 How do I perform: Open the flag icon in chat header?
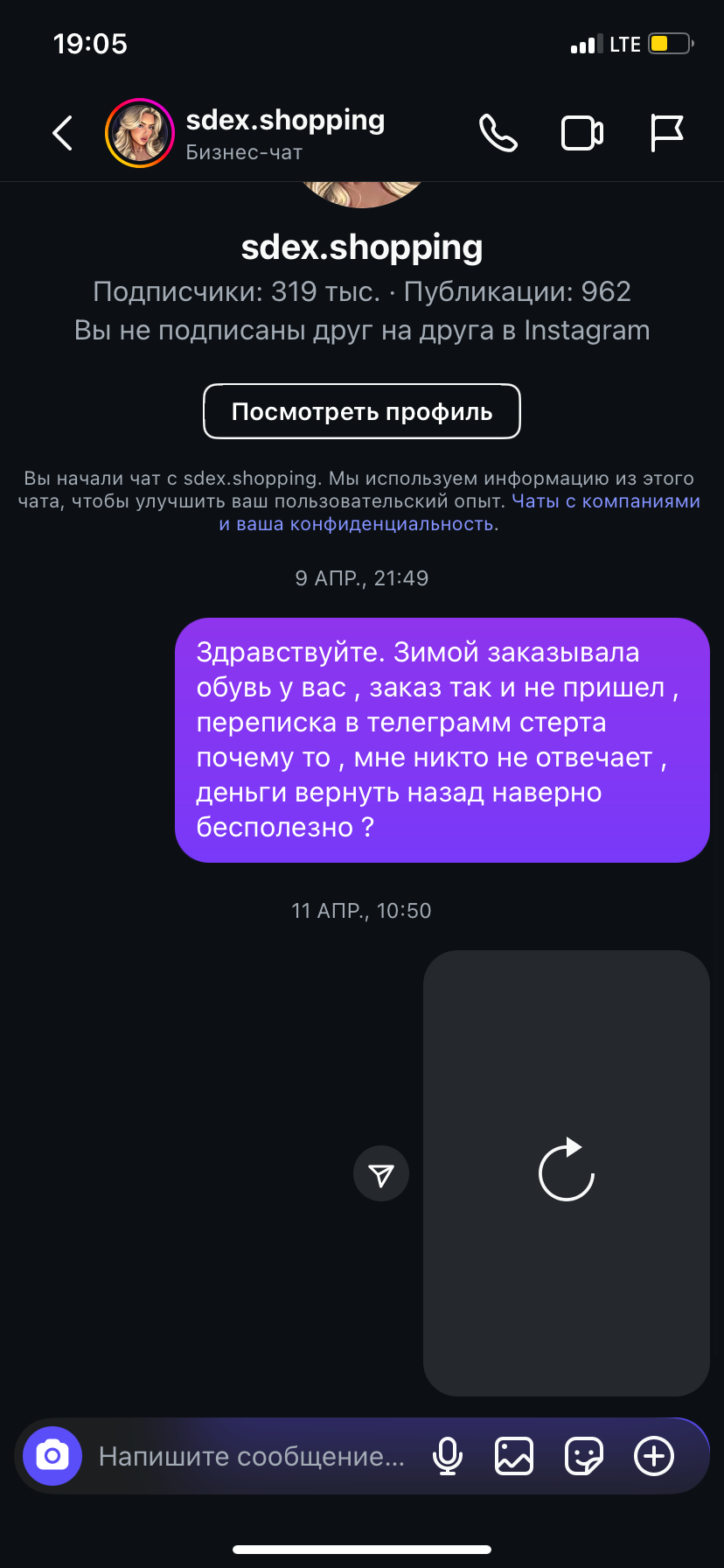coord(666,134)
